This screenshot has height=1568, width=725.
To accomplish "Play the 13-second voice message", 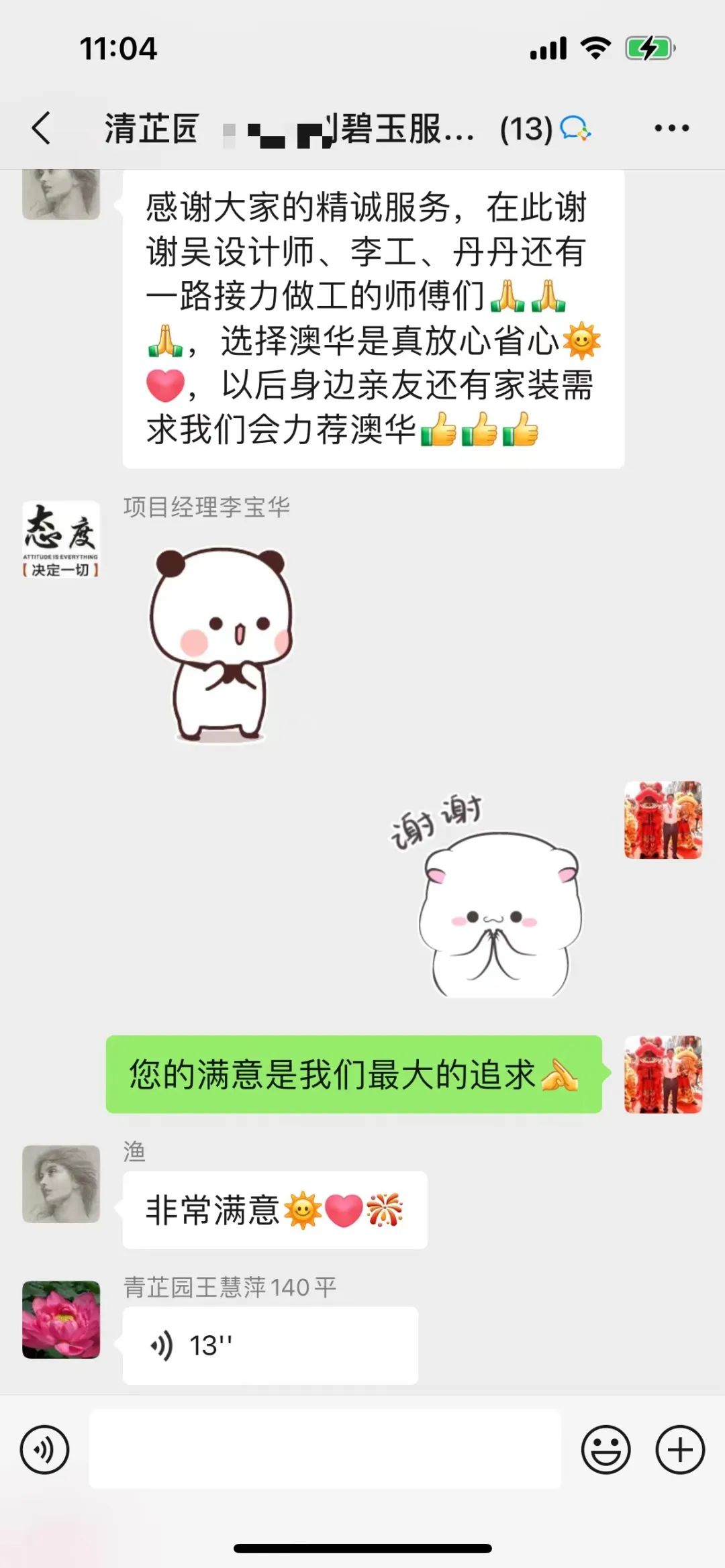I will coord(269,1345).
